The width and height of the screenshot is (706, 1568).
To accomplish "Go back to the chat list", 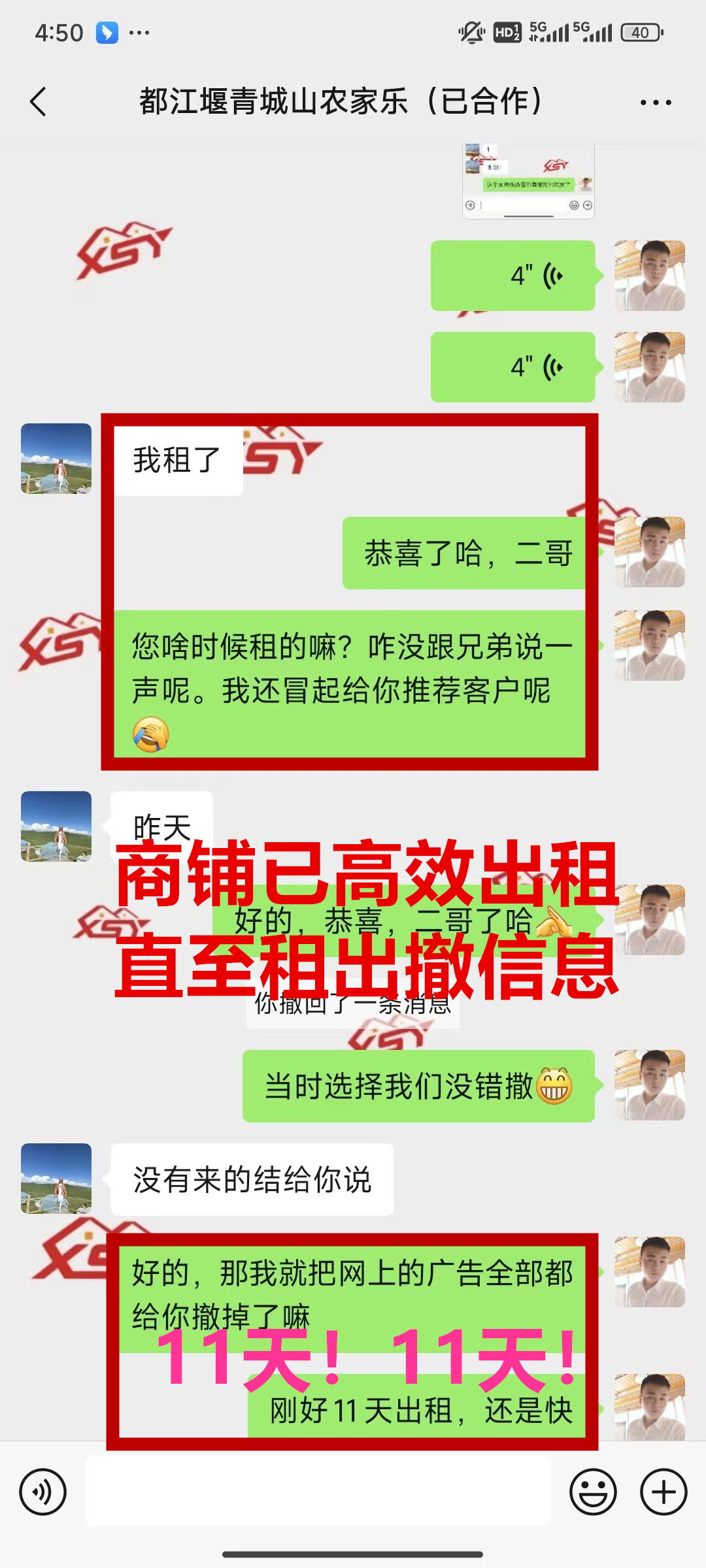I will pos(39,102).
